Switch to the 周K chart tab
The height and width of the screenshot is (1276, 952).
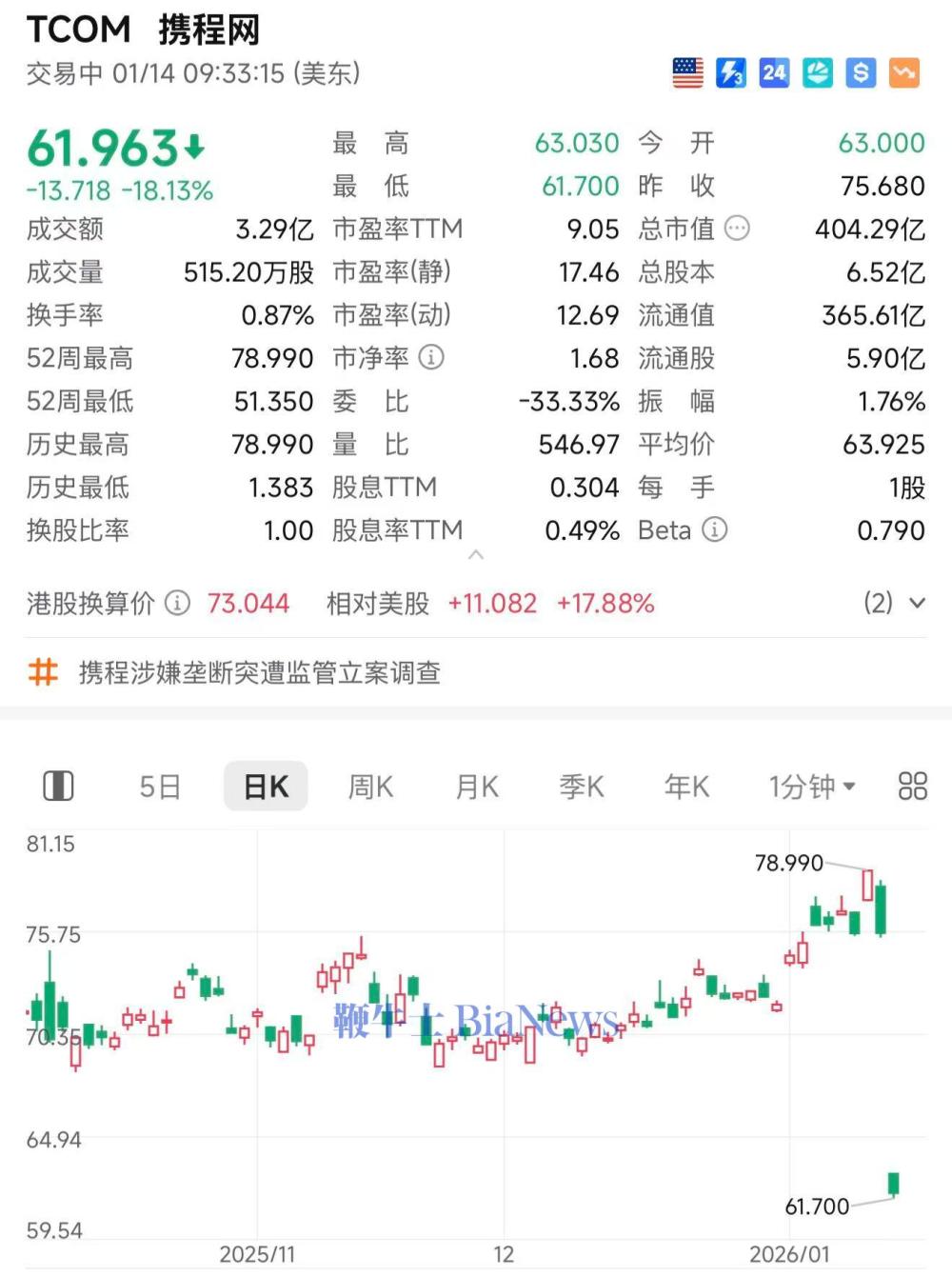click(369, 786)
